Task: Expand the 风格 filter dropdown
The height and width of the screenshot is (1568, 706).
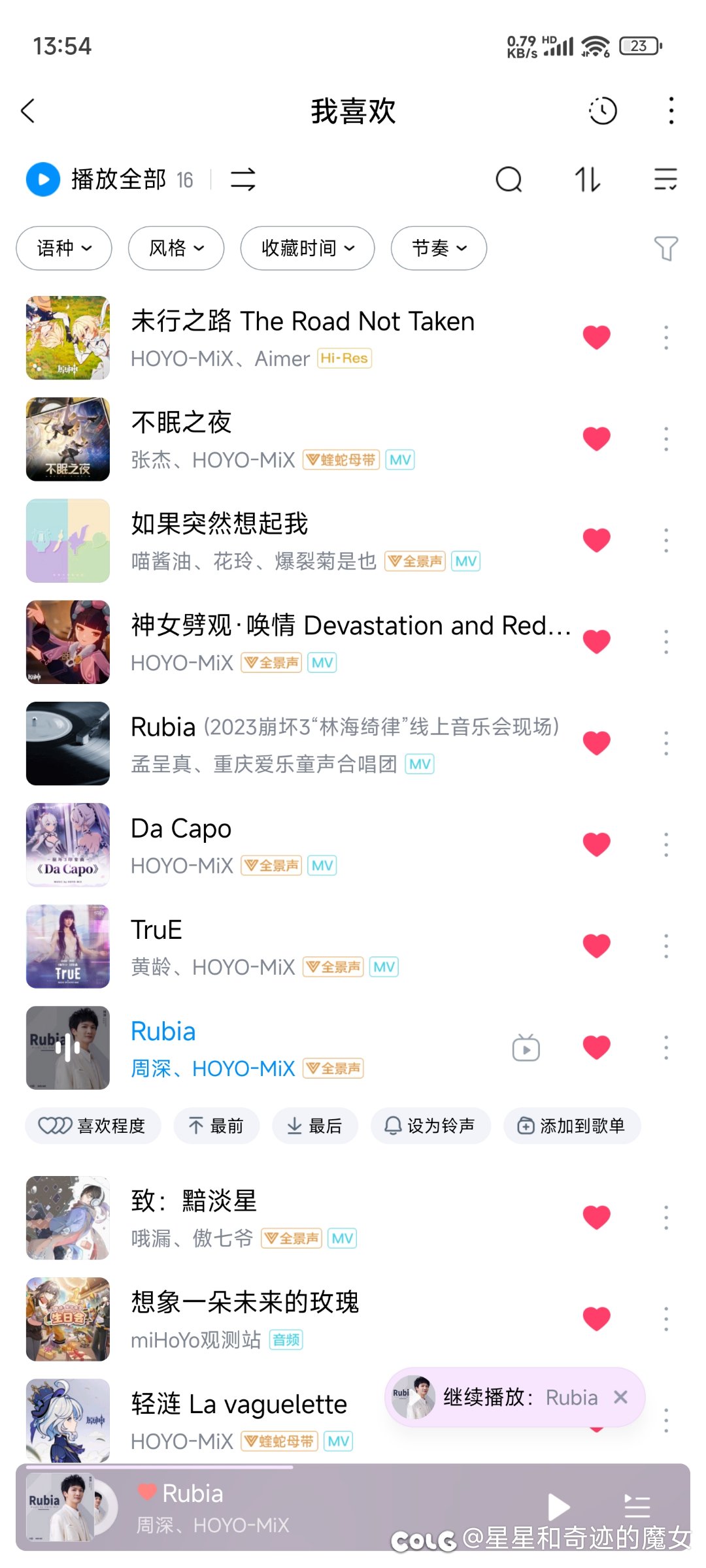Action: pos(176,248)
